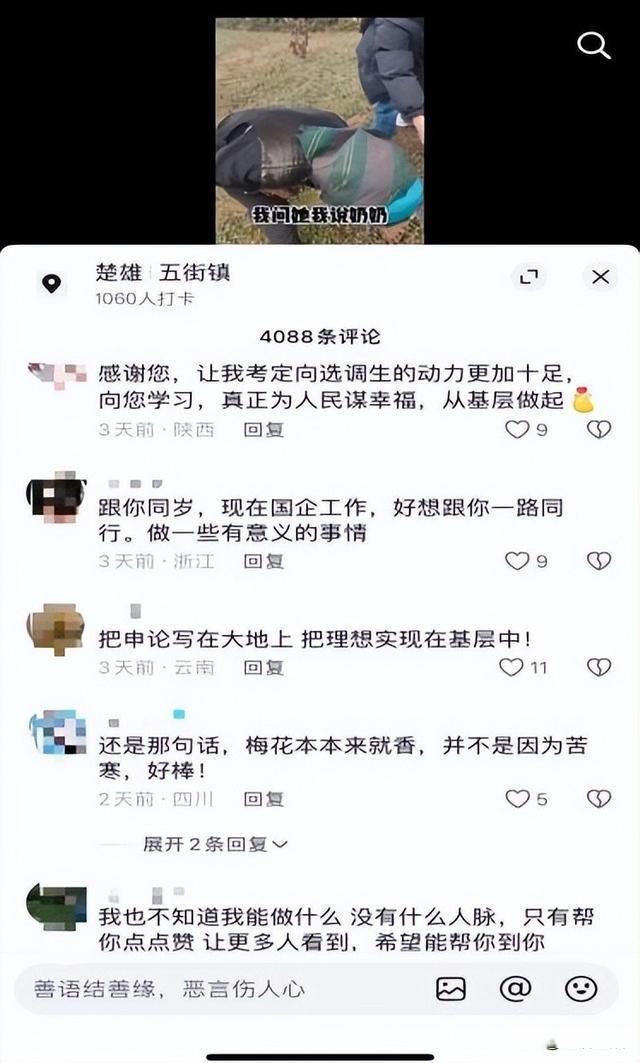Like the comment from 陕西

[516, 429]
